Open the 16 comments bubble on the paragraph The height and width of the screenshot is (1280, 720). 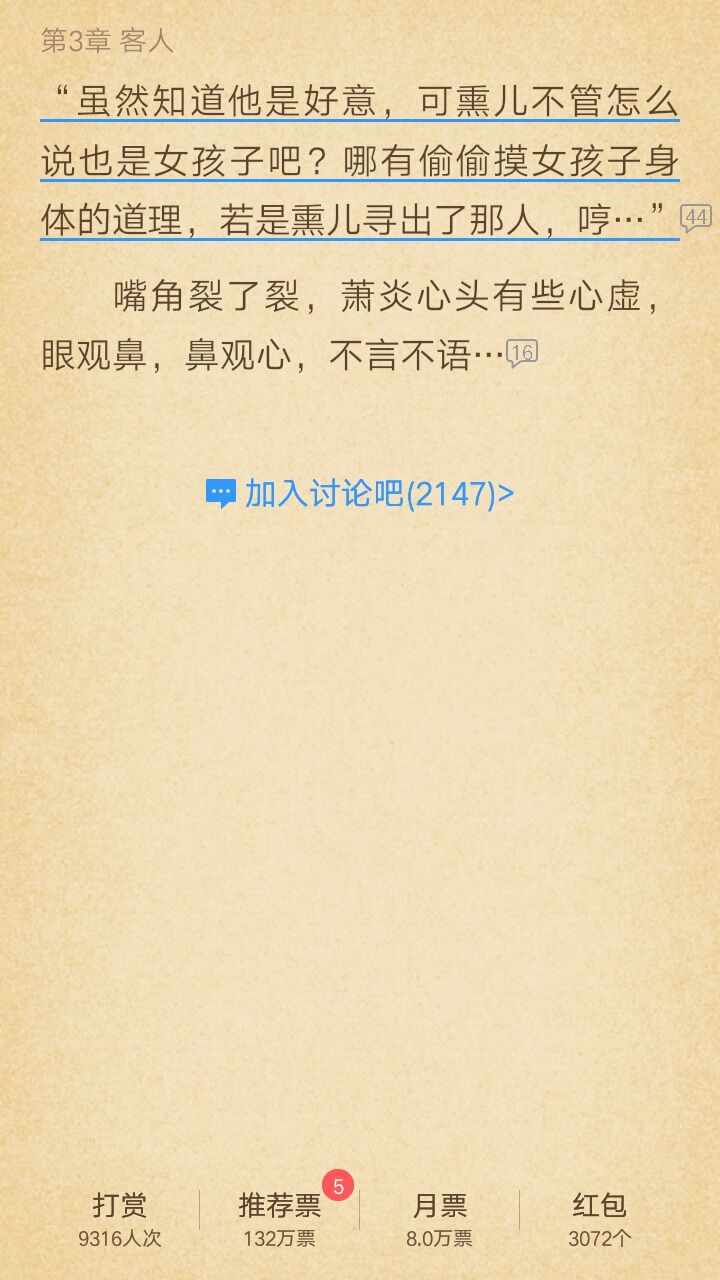[x=522, y=352]
